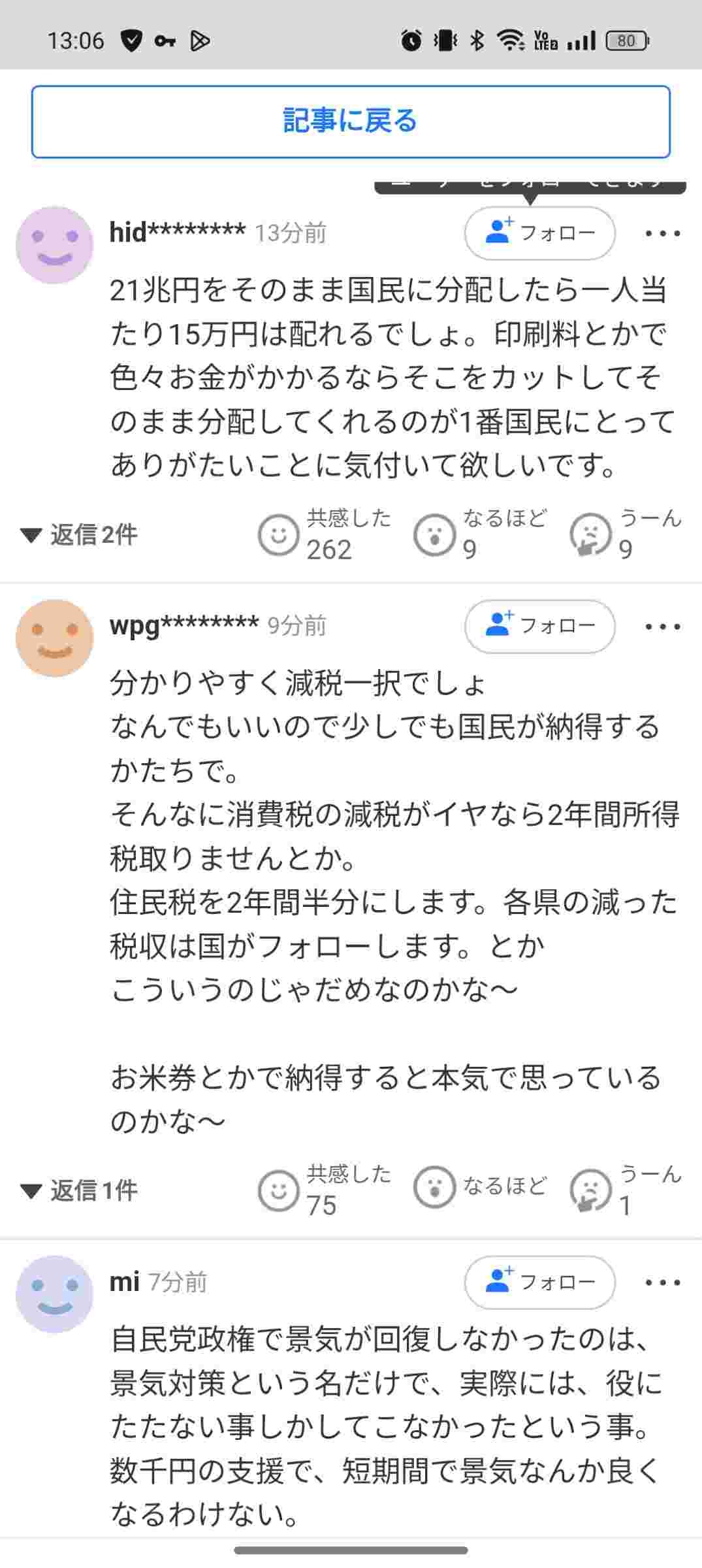Expand 返信2件 replies under hid********'s comment
Viewport: 702px width, 1568px height.
80,535
